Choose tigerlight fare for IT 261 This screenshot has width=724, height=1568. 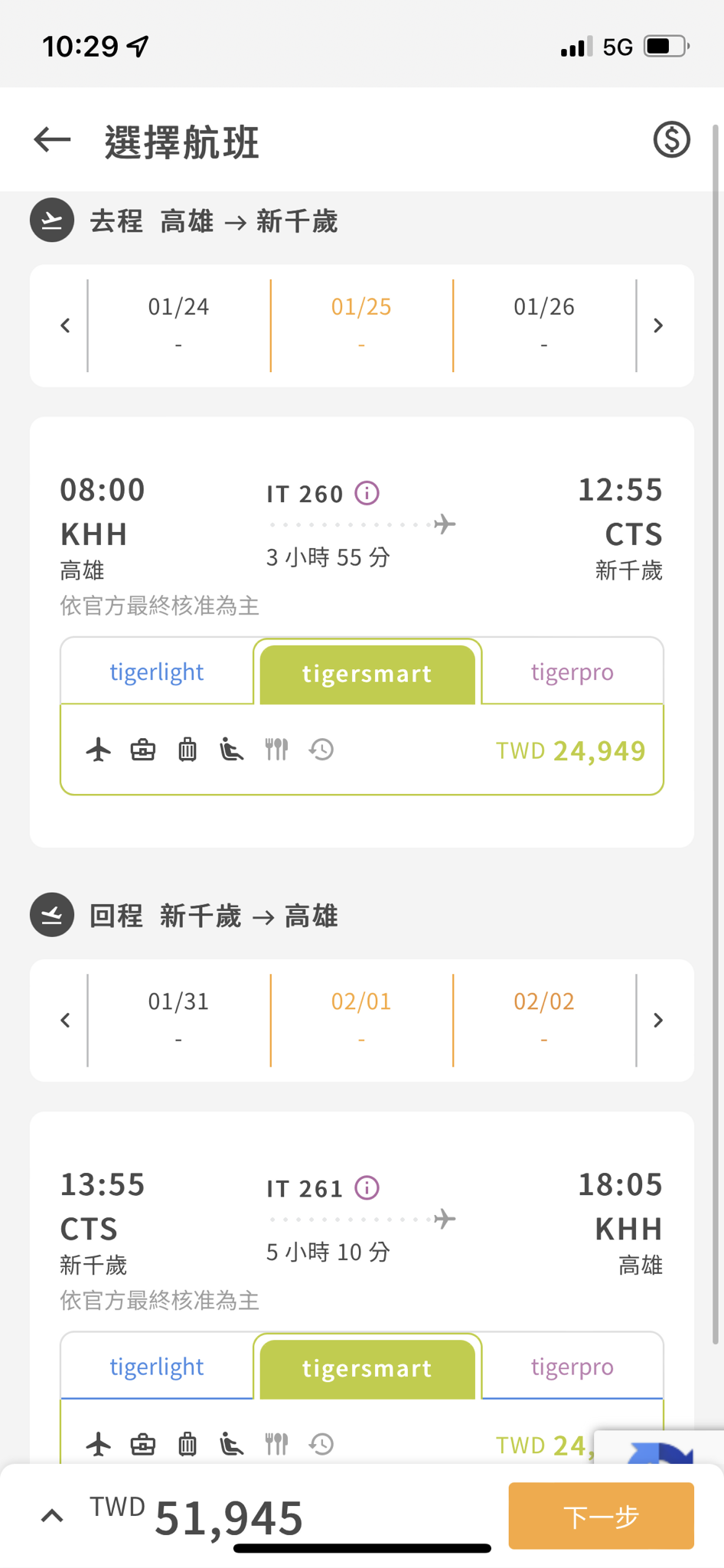157,1366
